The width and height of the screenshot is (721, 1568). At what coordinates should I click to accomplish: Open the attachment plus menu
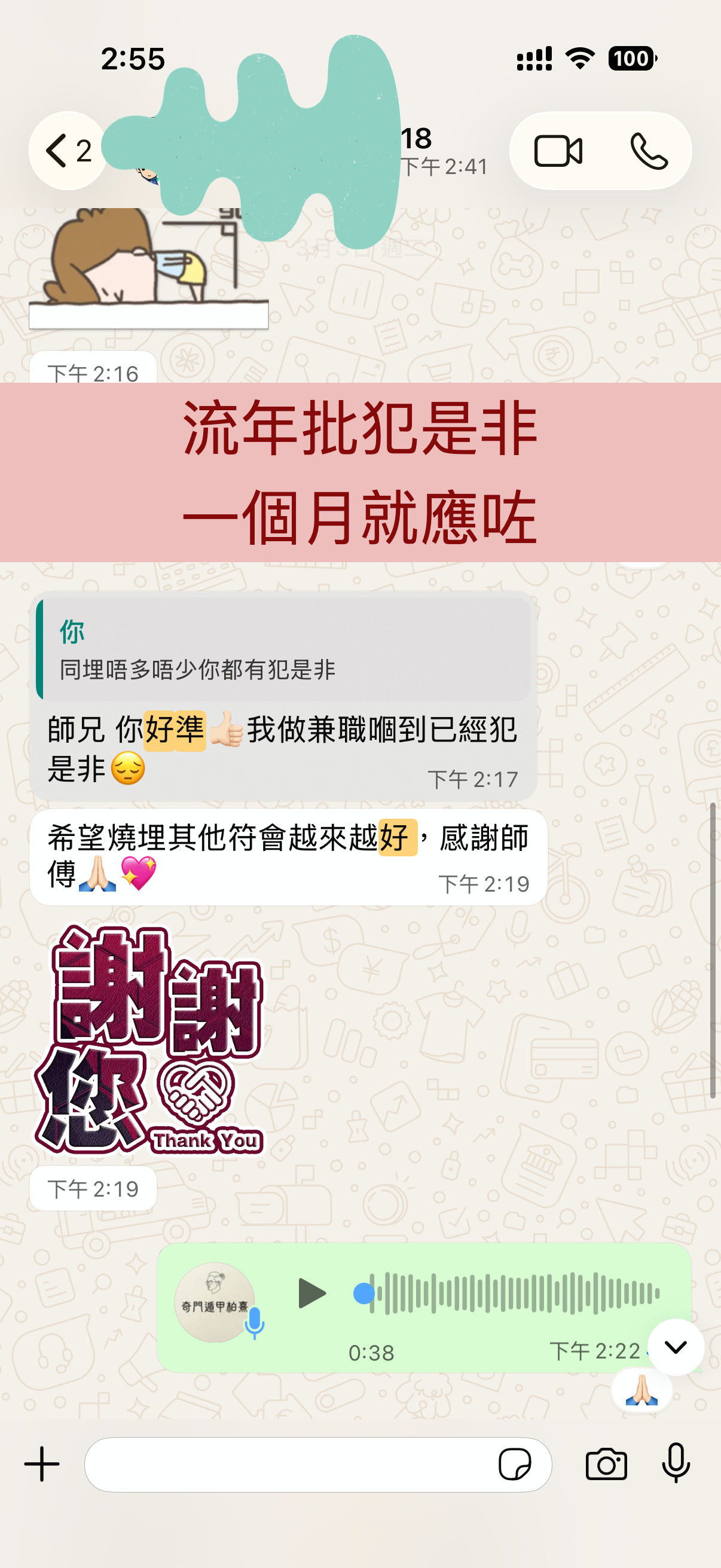tap(42, 1464)
